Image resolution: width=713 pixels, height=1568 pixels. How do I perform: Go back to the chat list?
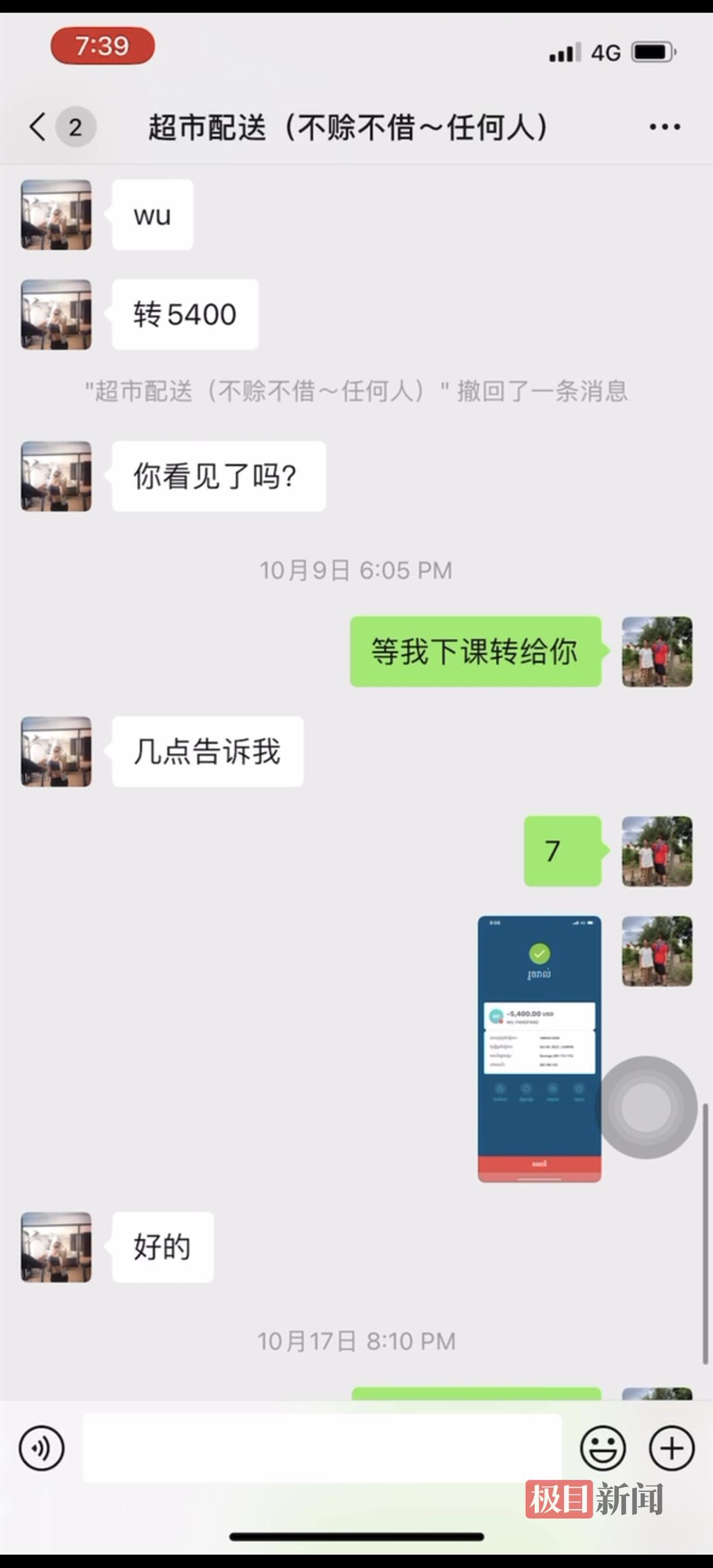click(x=37, y=127)
